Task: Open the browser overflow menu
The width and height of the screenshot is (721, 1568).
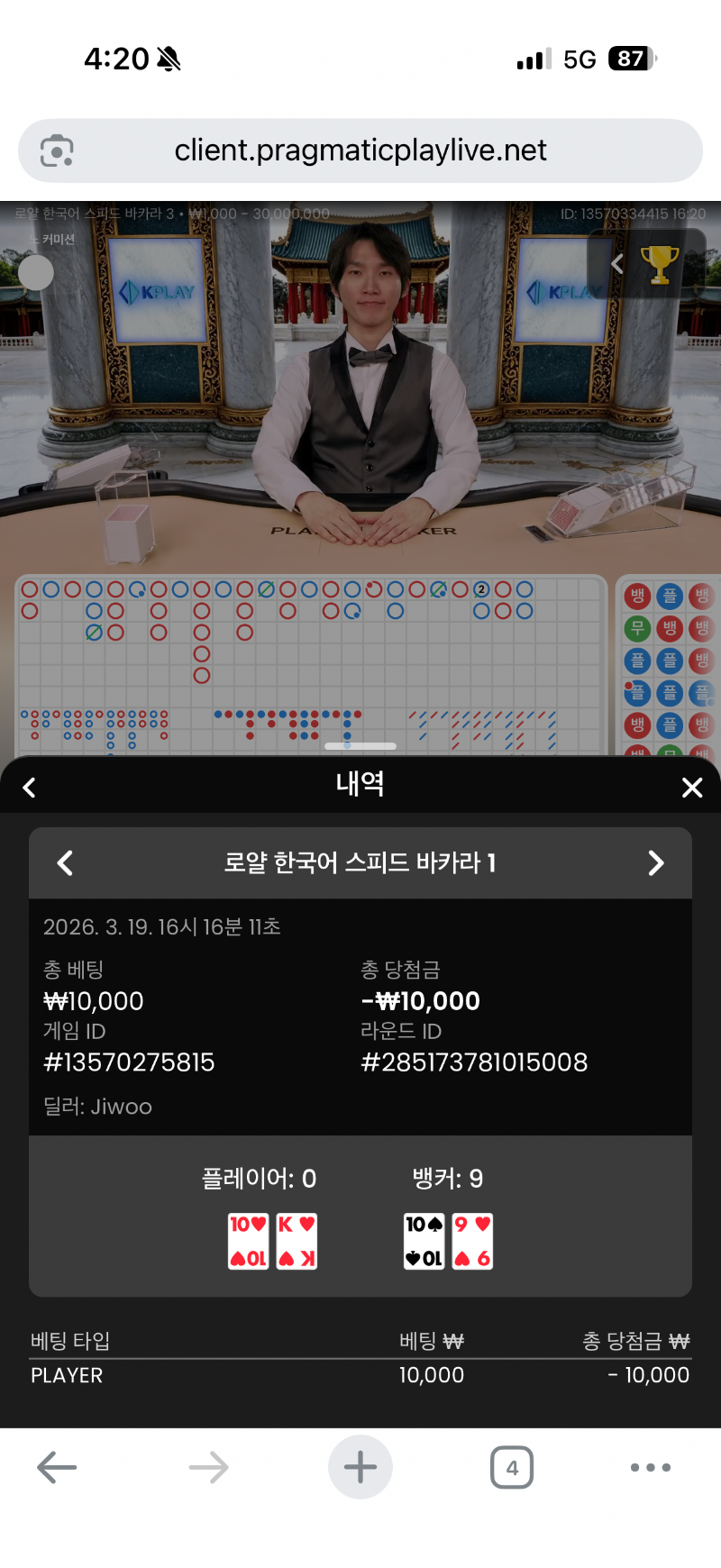Action: [x=650, y=1467]
